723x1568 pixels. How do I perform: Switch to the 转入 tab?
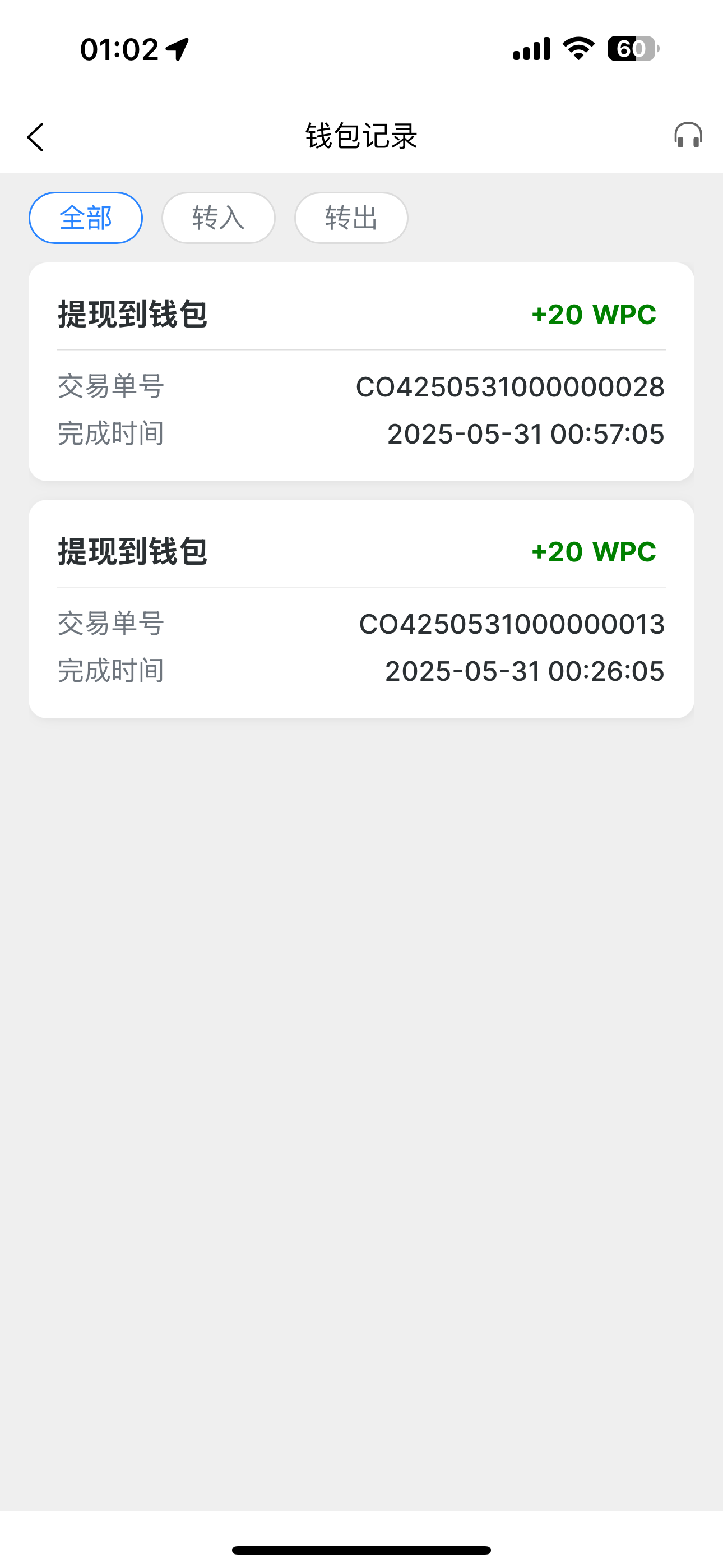[x=219, y=218]
